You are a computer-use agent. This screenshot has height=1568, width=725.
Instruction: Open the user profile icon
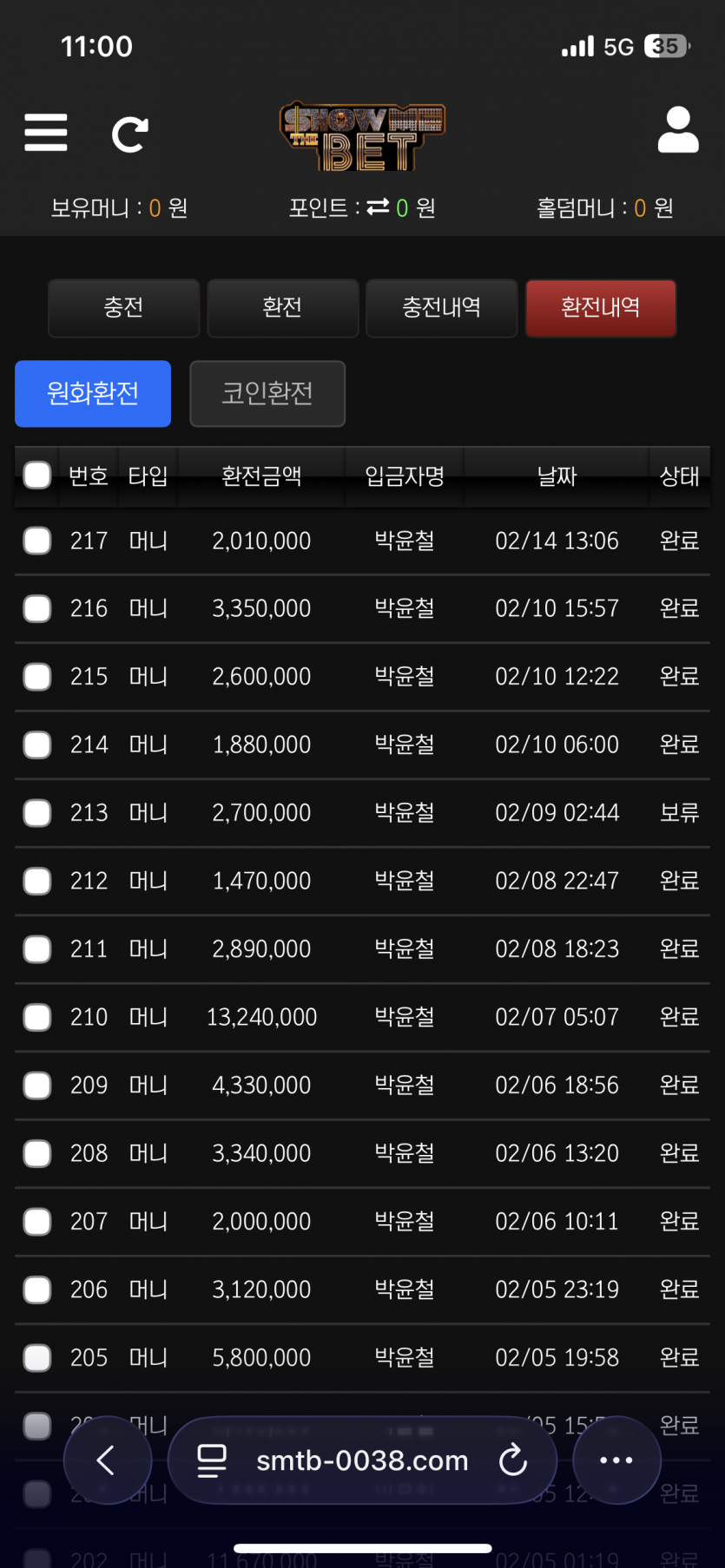pyautogui.click(x=678, y=131)
